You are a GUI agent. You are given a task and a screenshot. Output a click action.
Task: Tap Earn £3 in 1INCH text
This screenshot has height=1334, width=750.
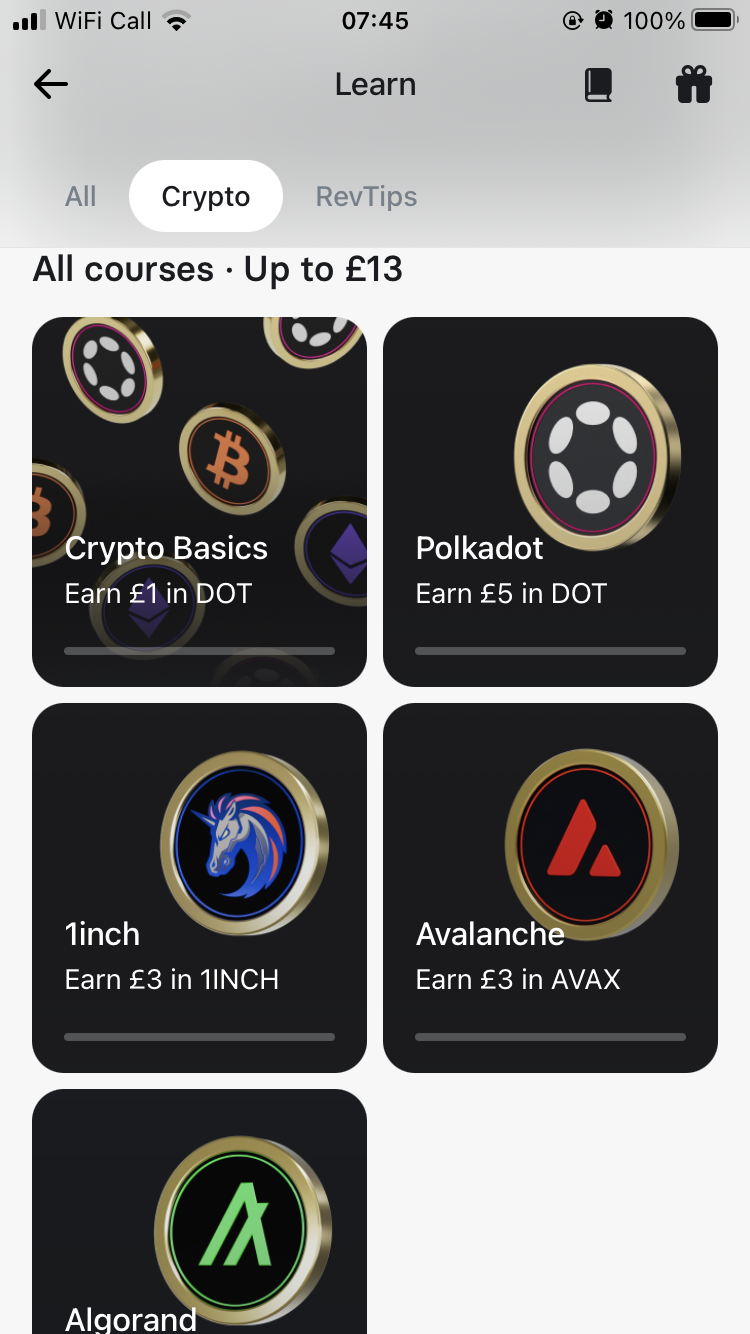pyautogui.click(x=172, y=979)
